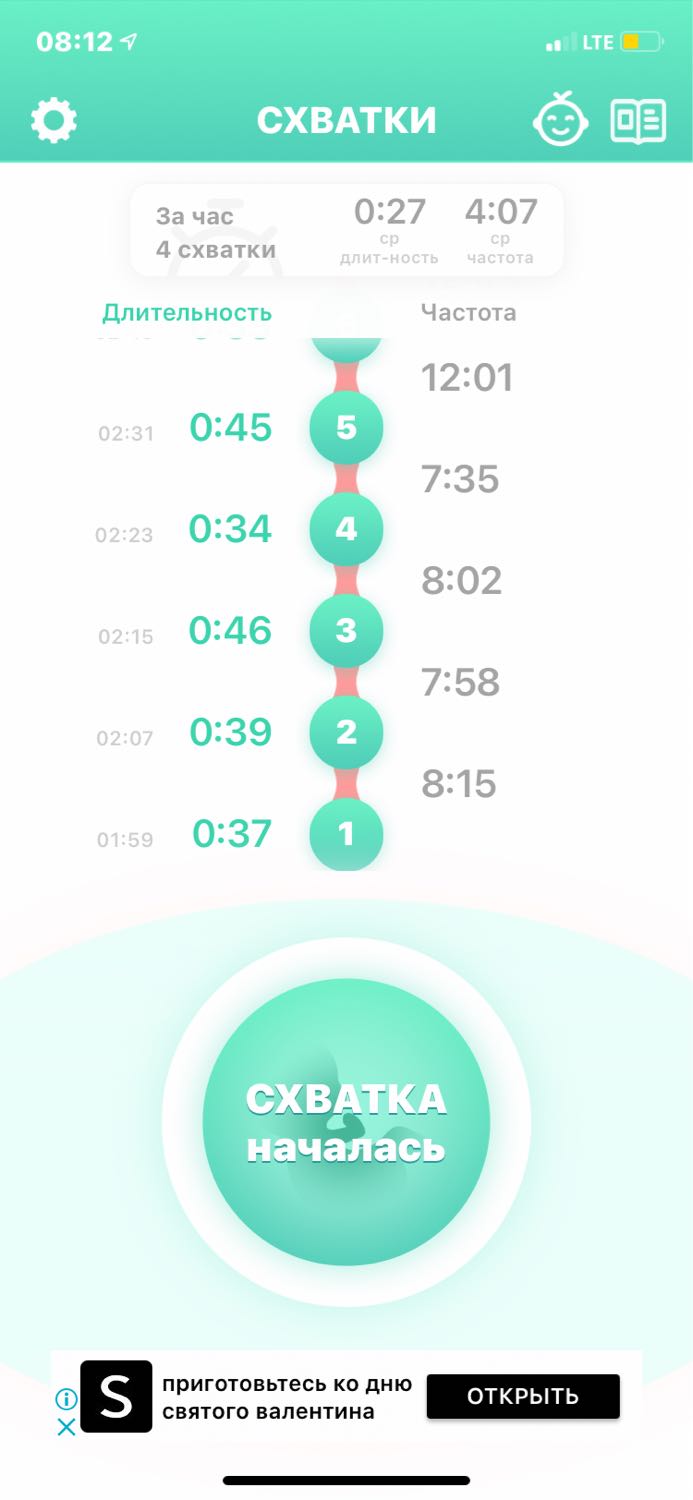Select contraction number 1 entry

point(346,834)
